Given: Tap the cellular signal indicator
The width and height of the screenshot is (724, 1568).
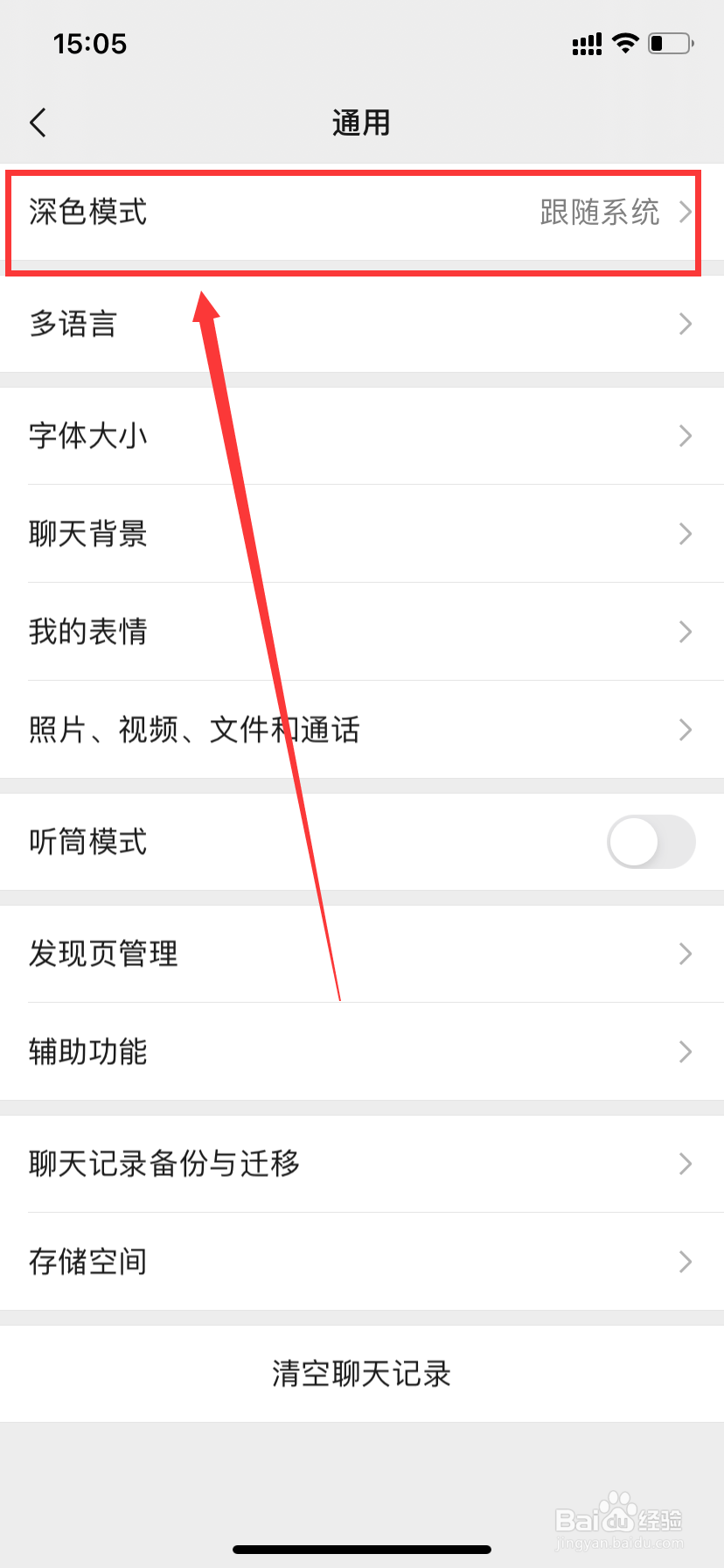Looking at the screenshot, I should click(x=586, y=43).
